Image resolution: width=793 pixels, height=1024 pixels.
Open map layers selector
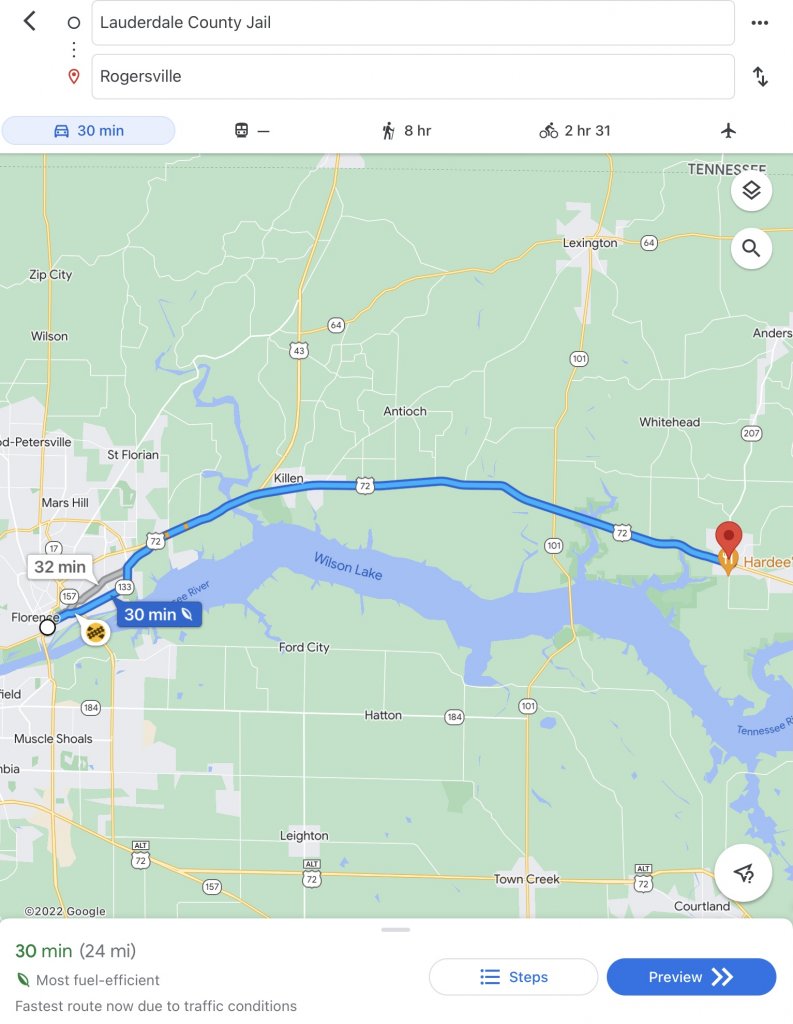[751, 190]
